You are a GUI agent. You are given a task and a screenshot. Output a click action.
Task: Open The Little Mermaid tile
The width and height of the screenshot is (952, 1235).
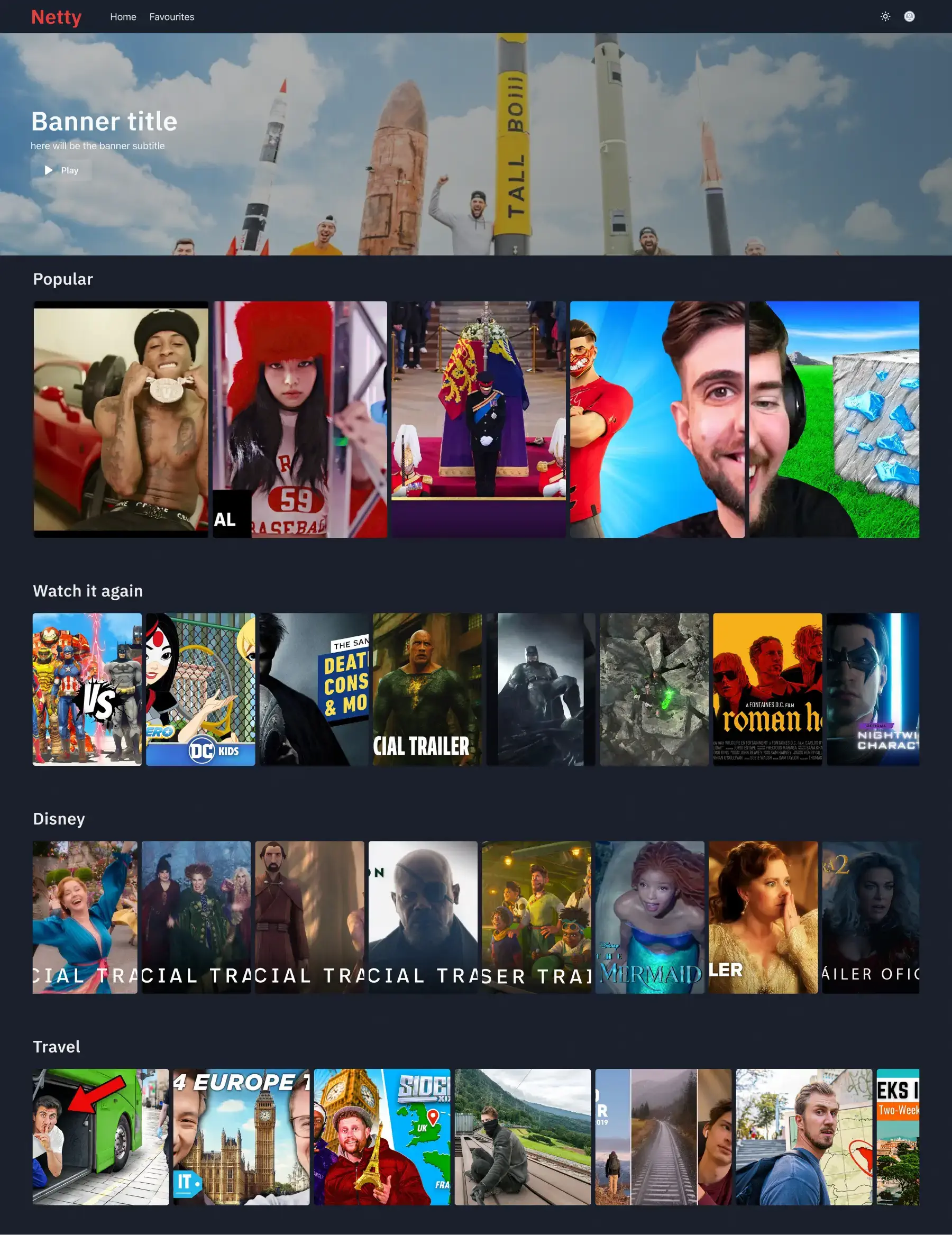click(x=649, y=917)
